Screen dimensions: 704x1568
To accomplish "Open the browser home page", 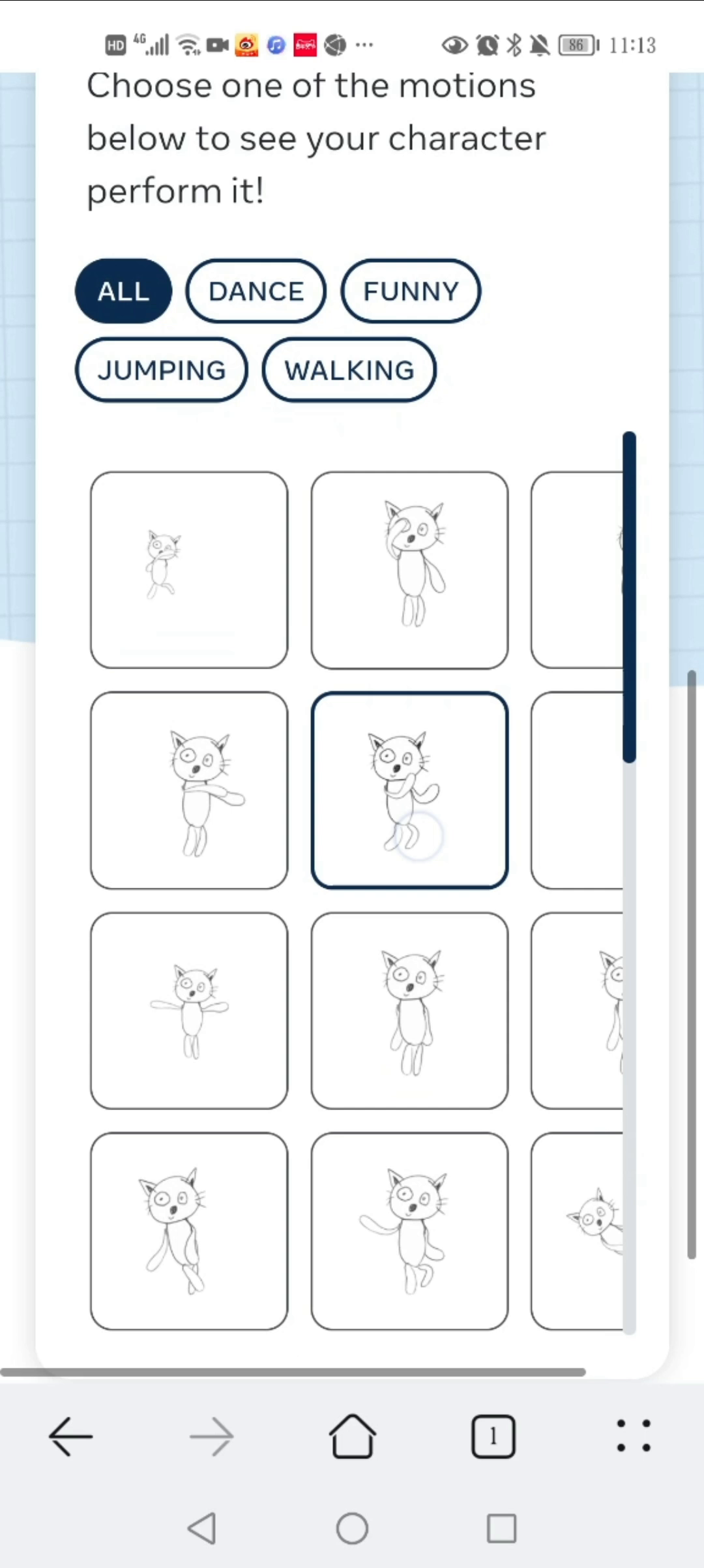I will tap(352, 1436).
